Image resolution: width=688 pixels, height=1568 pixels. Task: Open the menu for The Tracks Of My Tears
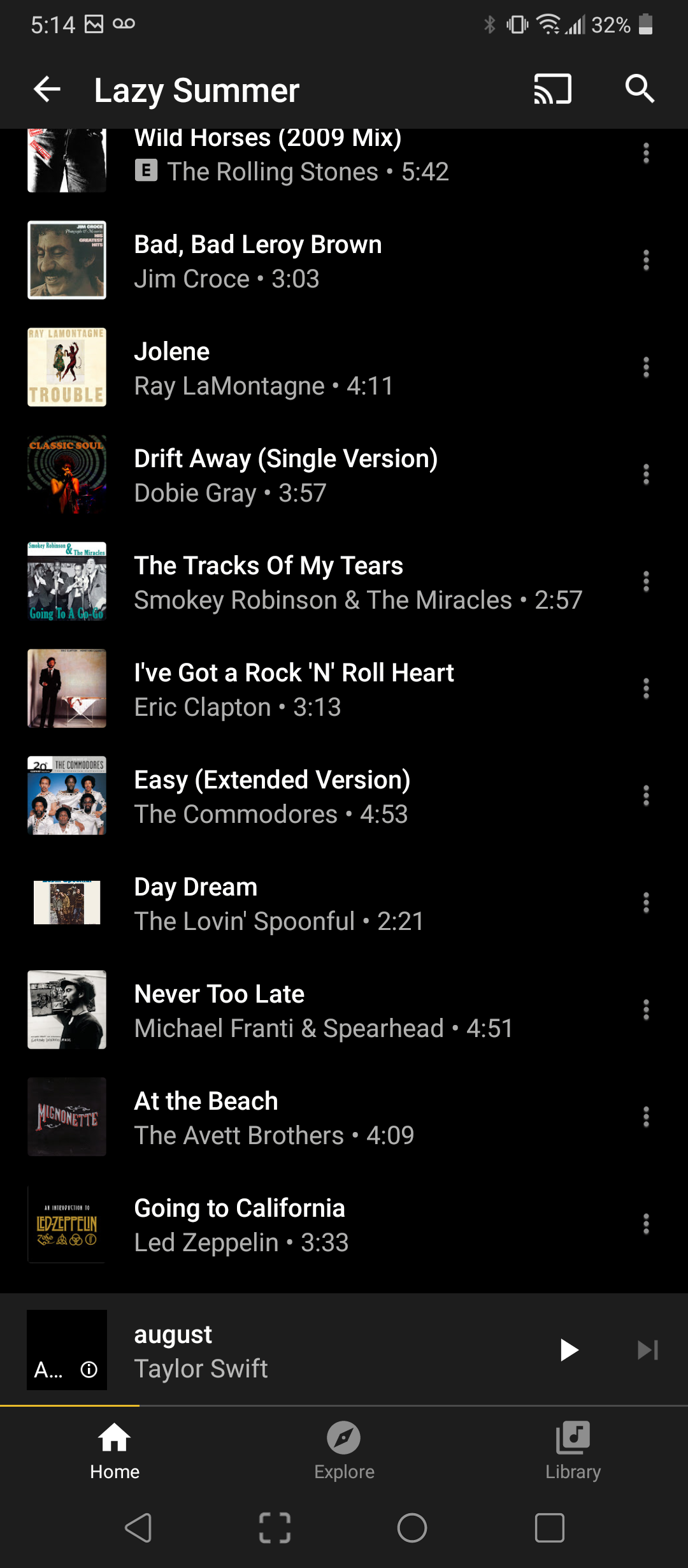(x=646, y=582)
